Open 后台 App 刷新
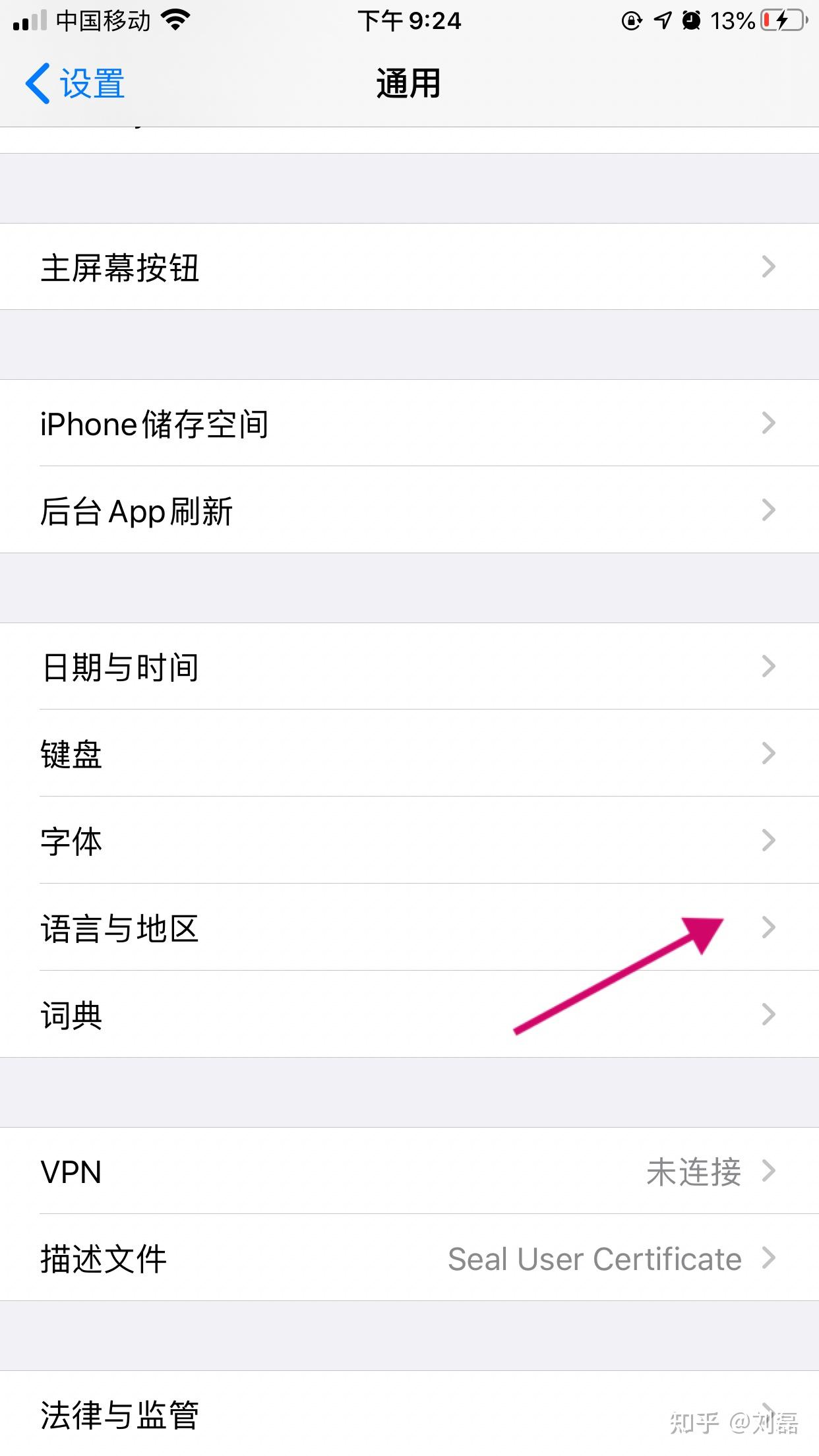This screenshot has width=819, height=1456. [409, 510]
